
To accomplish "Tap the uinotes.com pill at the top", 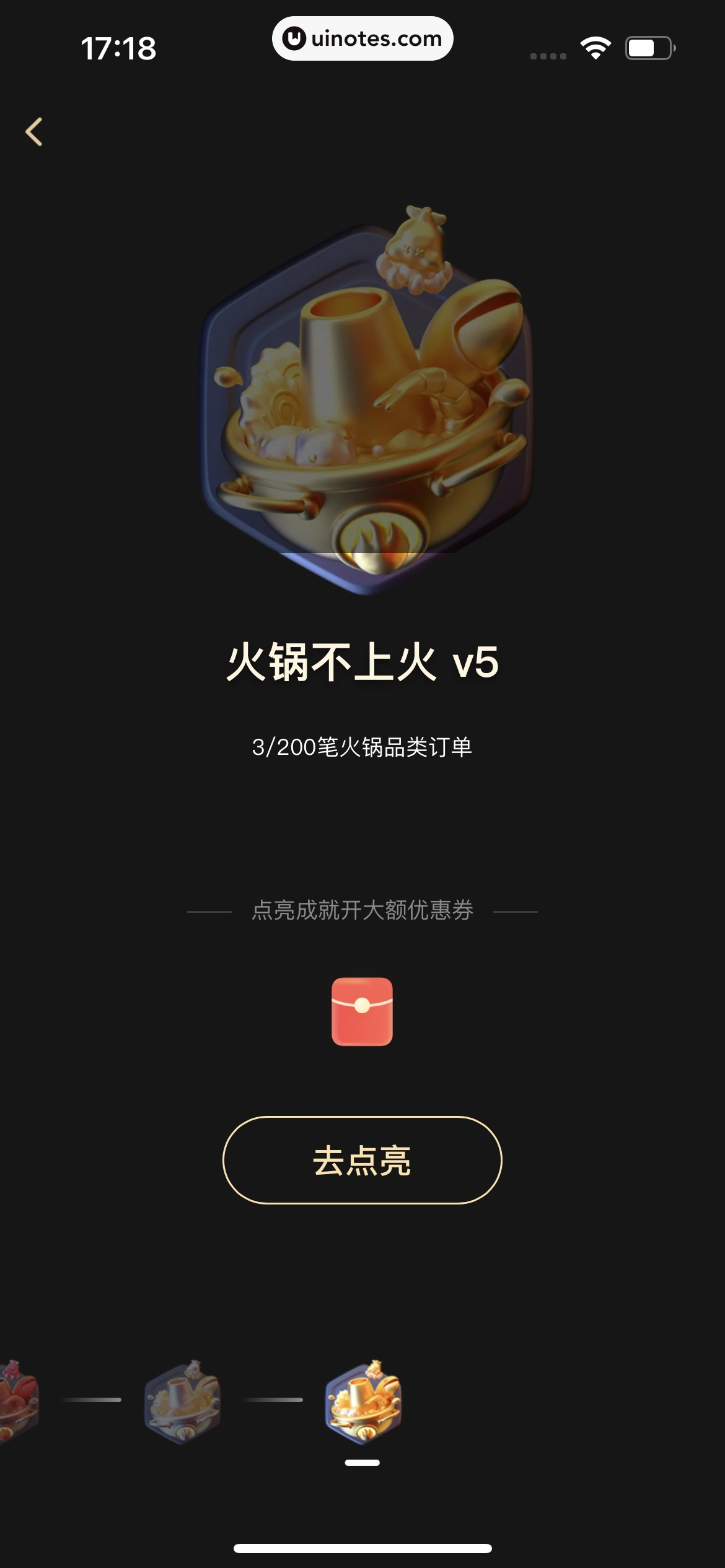I will pos(362,39).
